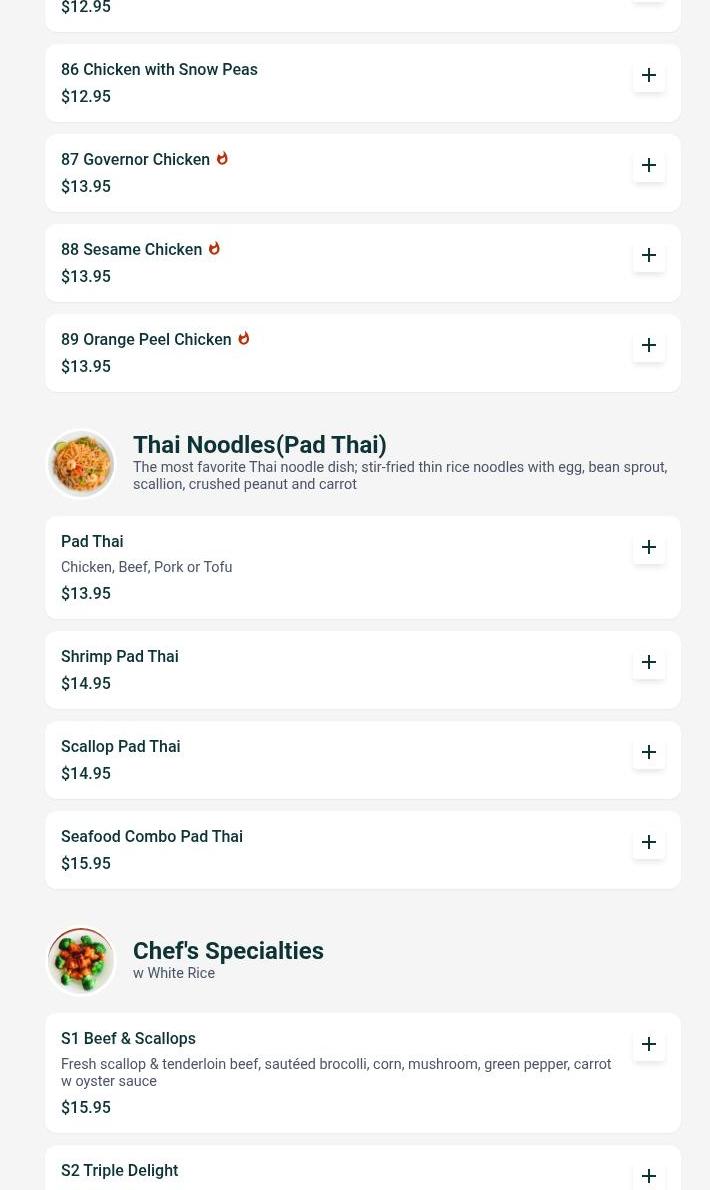Add Seafood Combo Pad Thai

[x=649, y=842]
